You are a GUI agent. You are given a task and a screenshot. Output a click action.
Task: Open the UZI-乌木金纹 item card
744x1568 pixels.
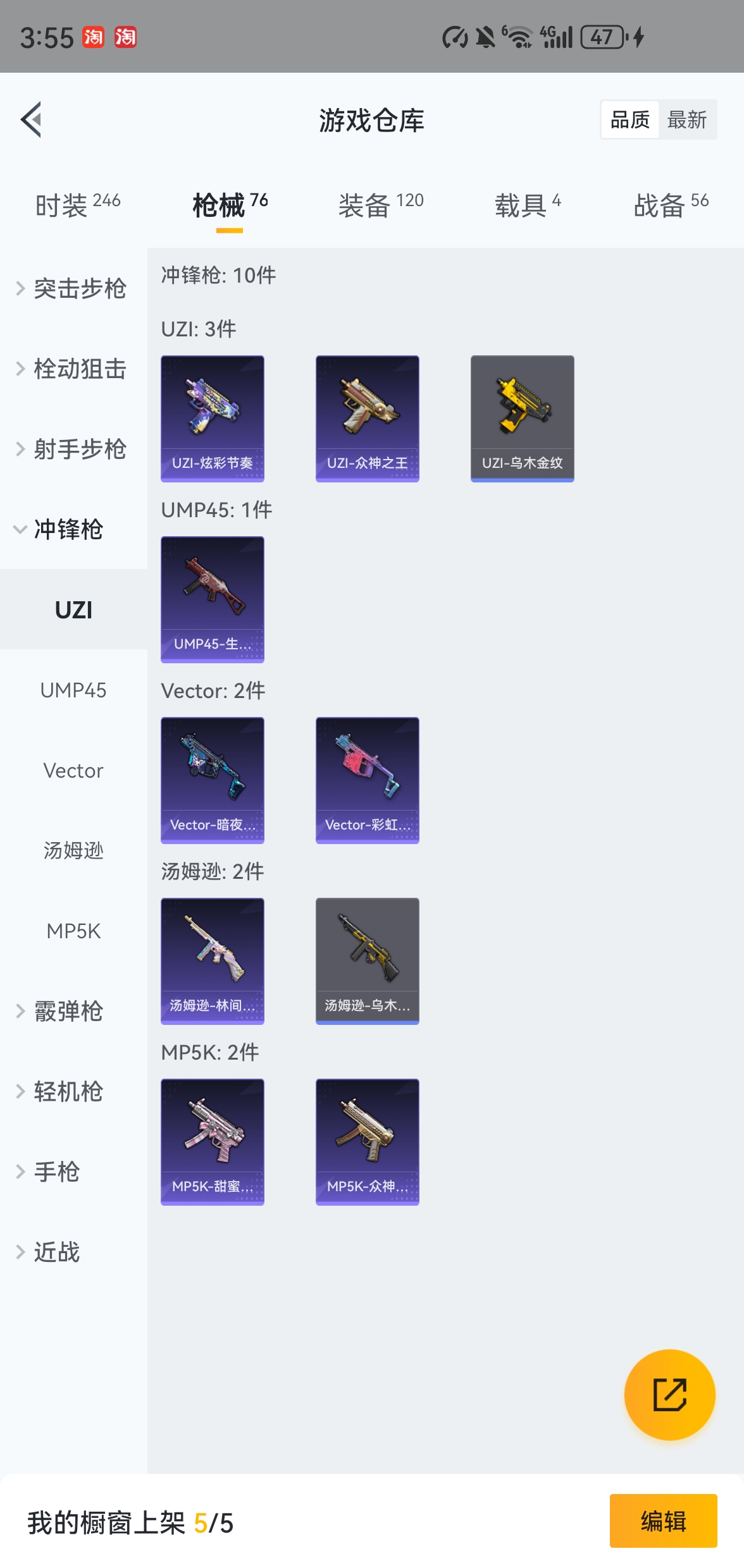click(x=522, y=419)
